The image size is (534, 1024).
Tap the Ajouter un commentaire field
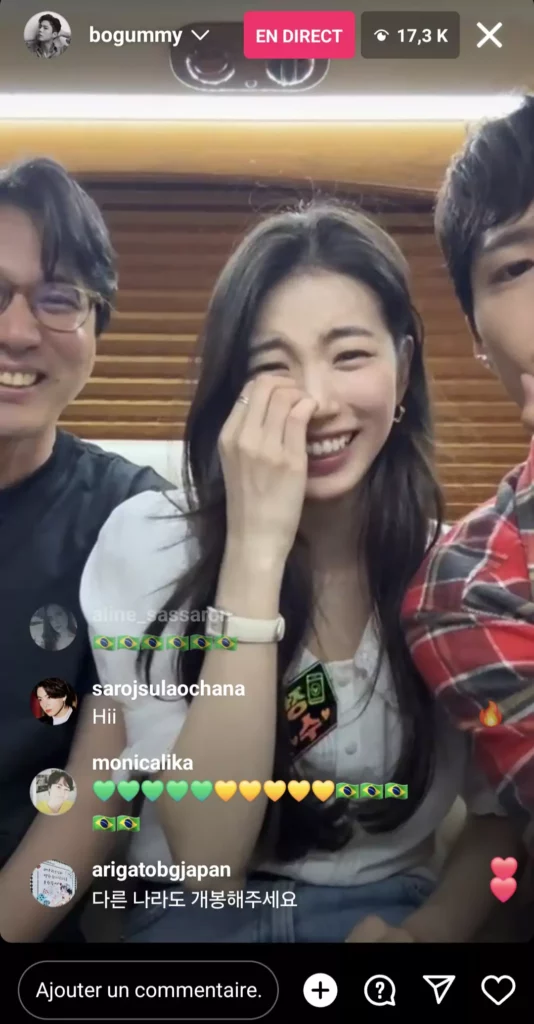148,990
